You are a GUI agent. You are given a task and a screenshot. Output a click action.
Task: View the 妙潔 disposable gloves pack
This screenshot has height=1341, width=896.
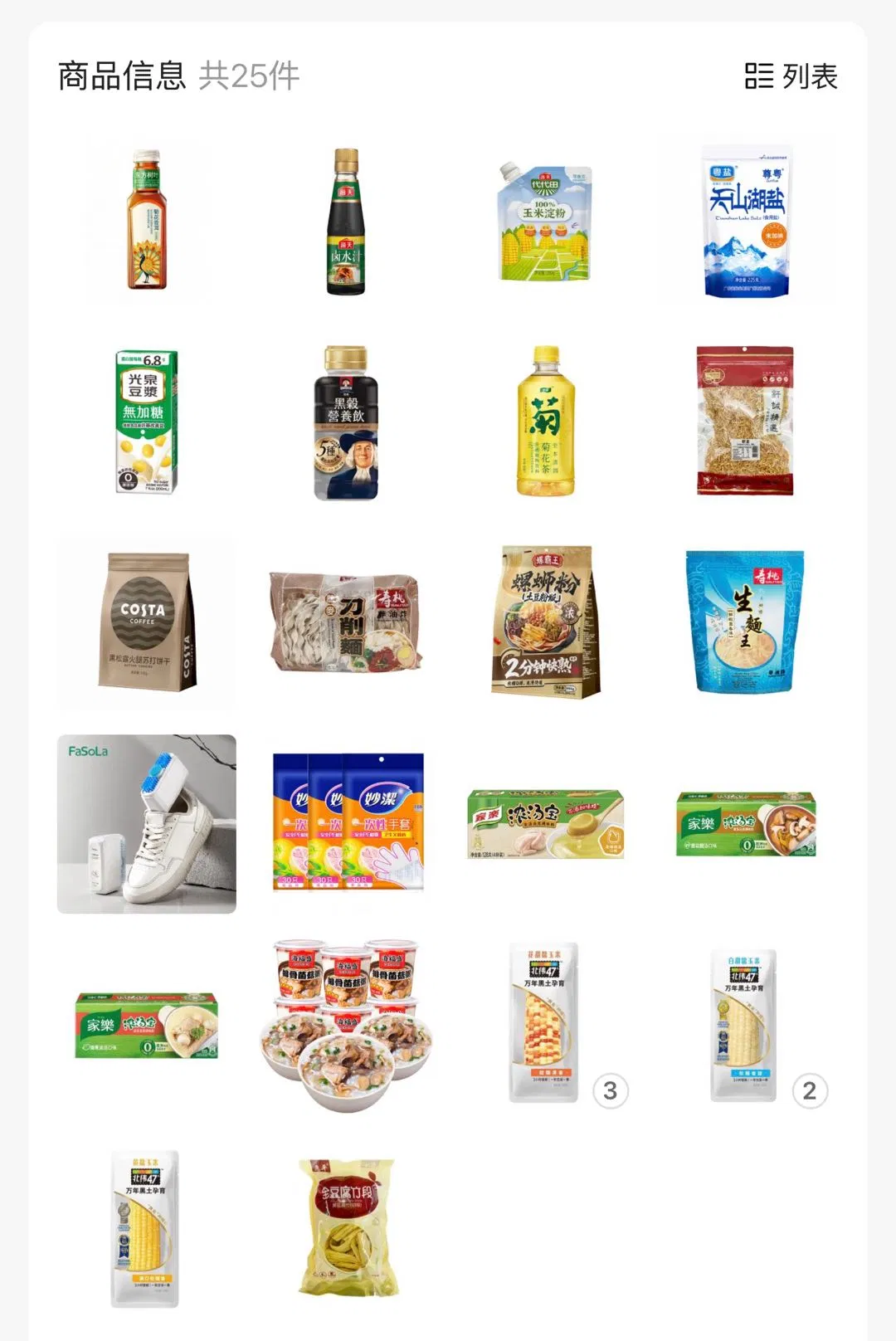coord(348,822)
